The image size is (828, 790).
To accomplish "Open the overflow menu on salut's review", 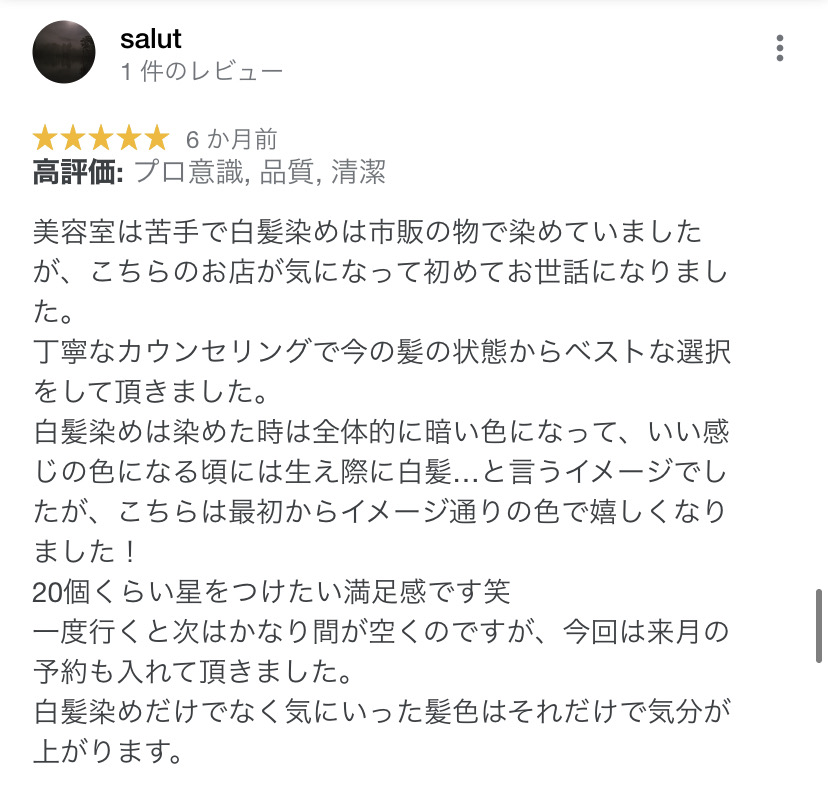I will click(x=779, y=48).
